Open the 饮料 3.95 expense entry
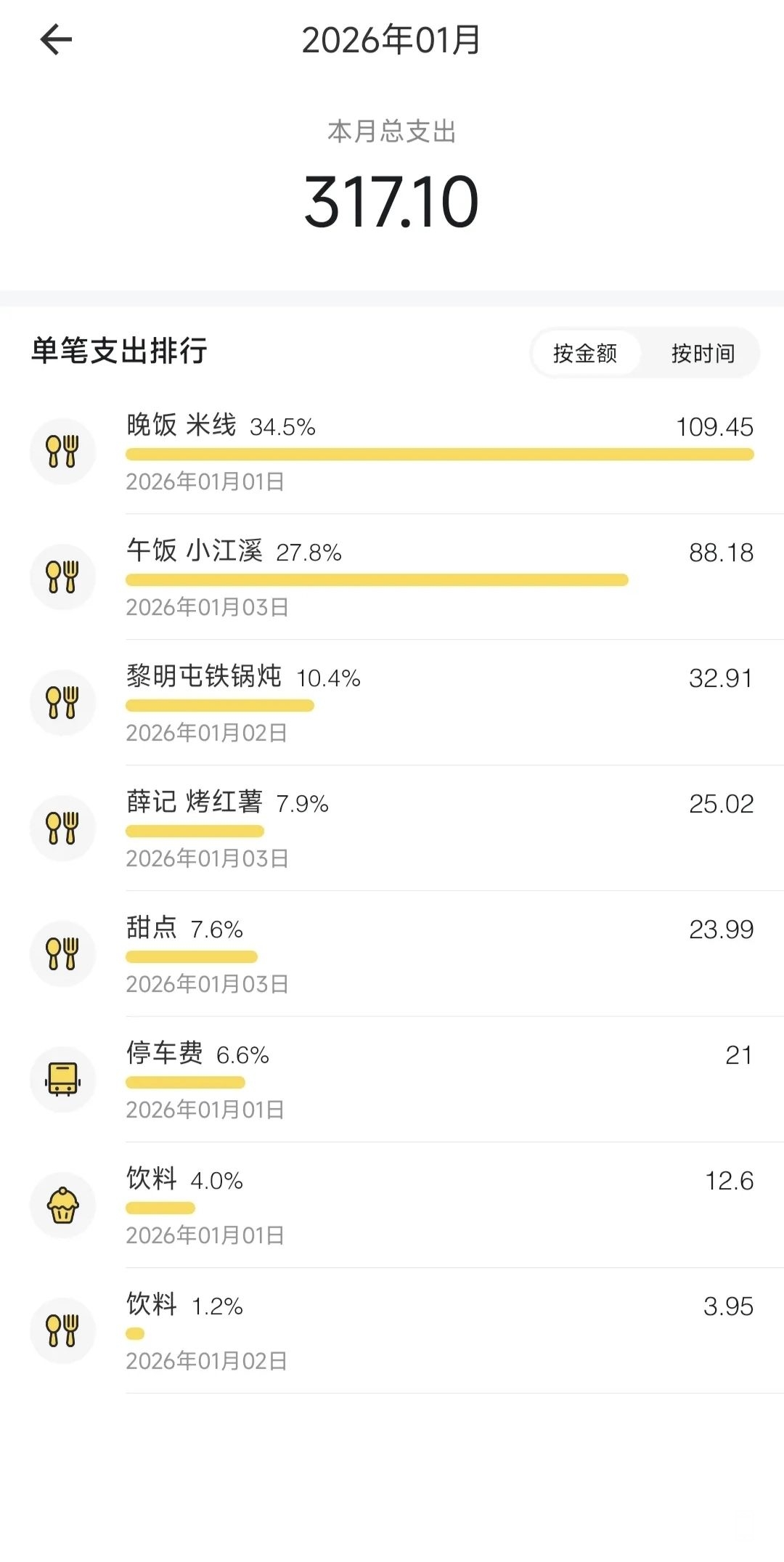This screenshot has height=1562, width=784. [439, 1331]
